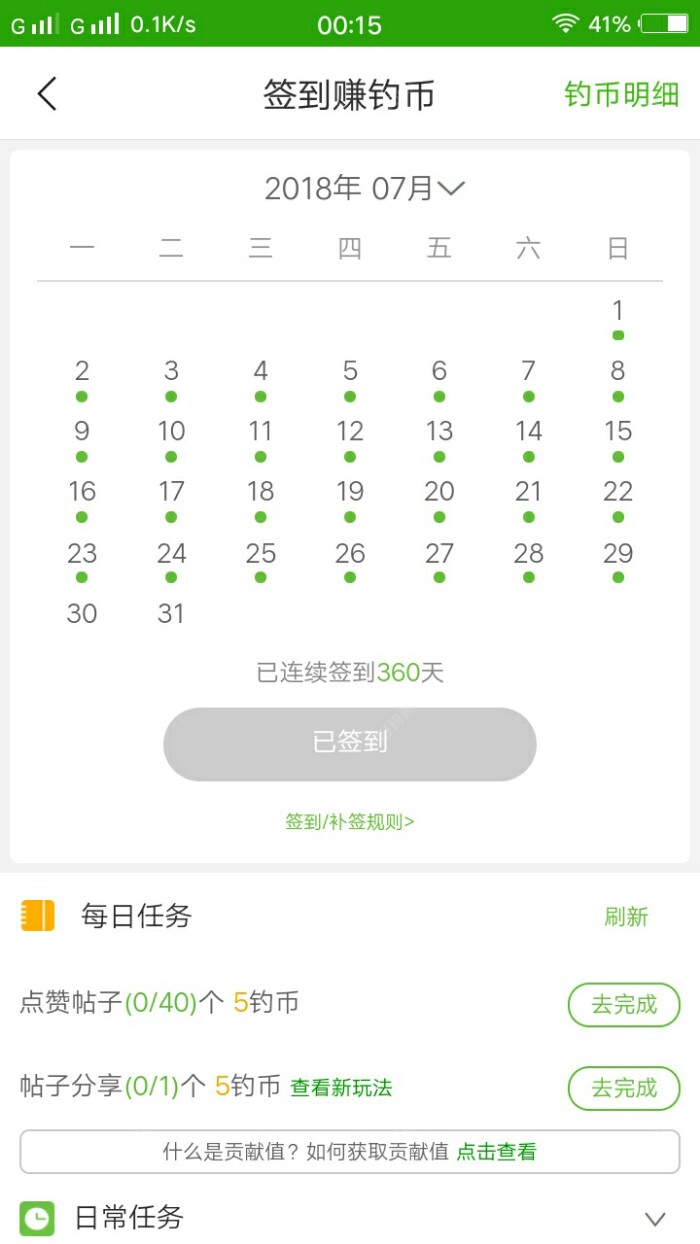
Task: Open 钓币明细 coin details
Action: [621, 95]
